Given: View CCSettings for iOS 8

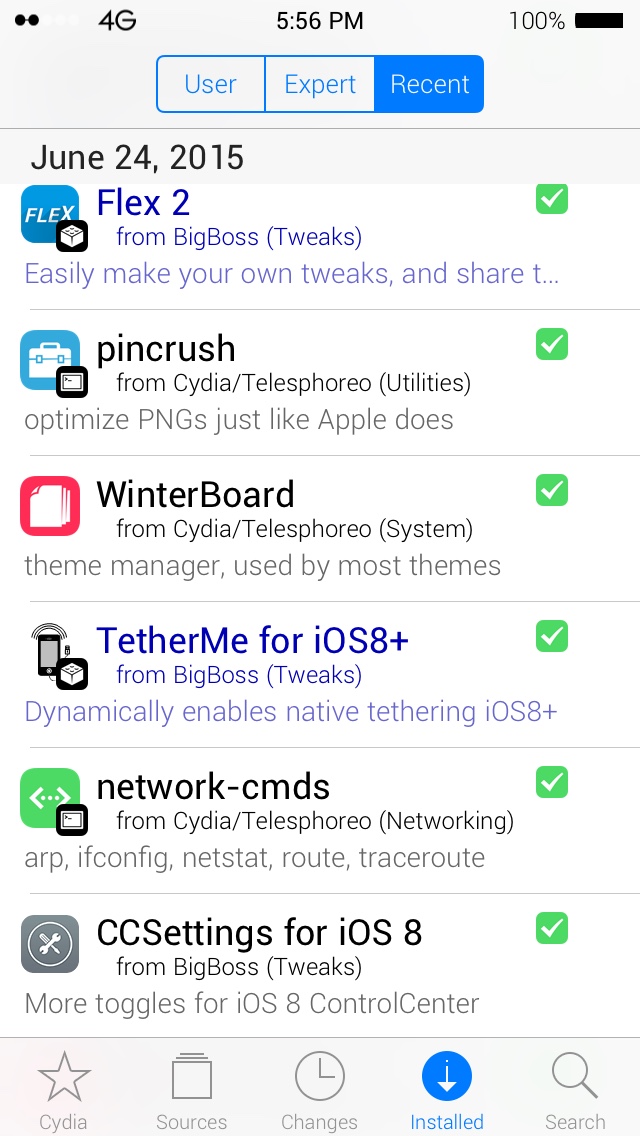Looking at the screenshot, I should pyautogui.click(x=300, y=966).
